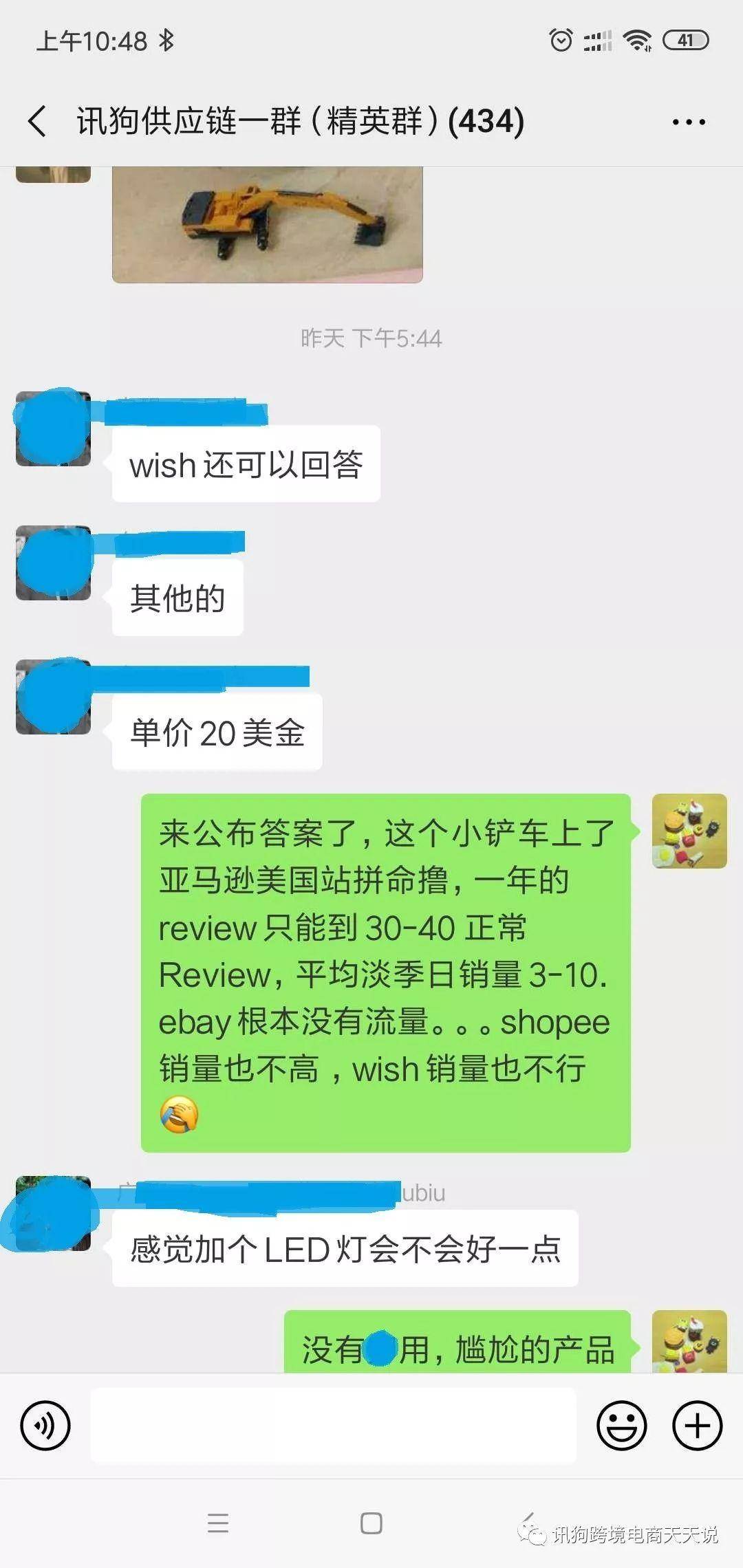743x1568 pixels.
Task: Open the excavator toy photo
Action: (268, 224)
